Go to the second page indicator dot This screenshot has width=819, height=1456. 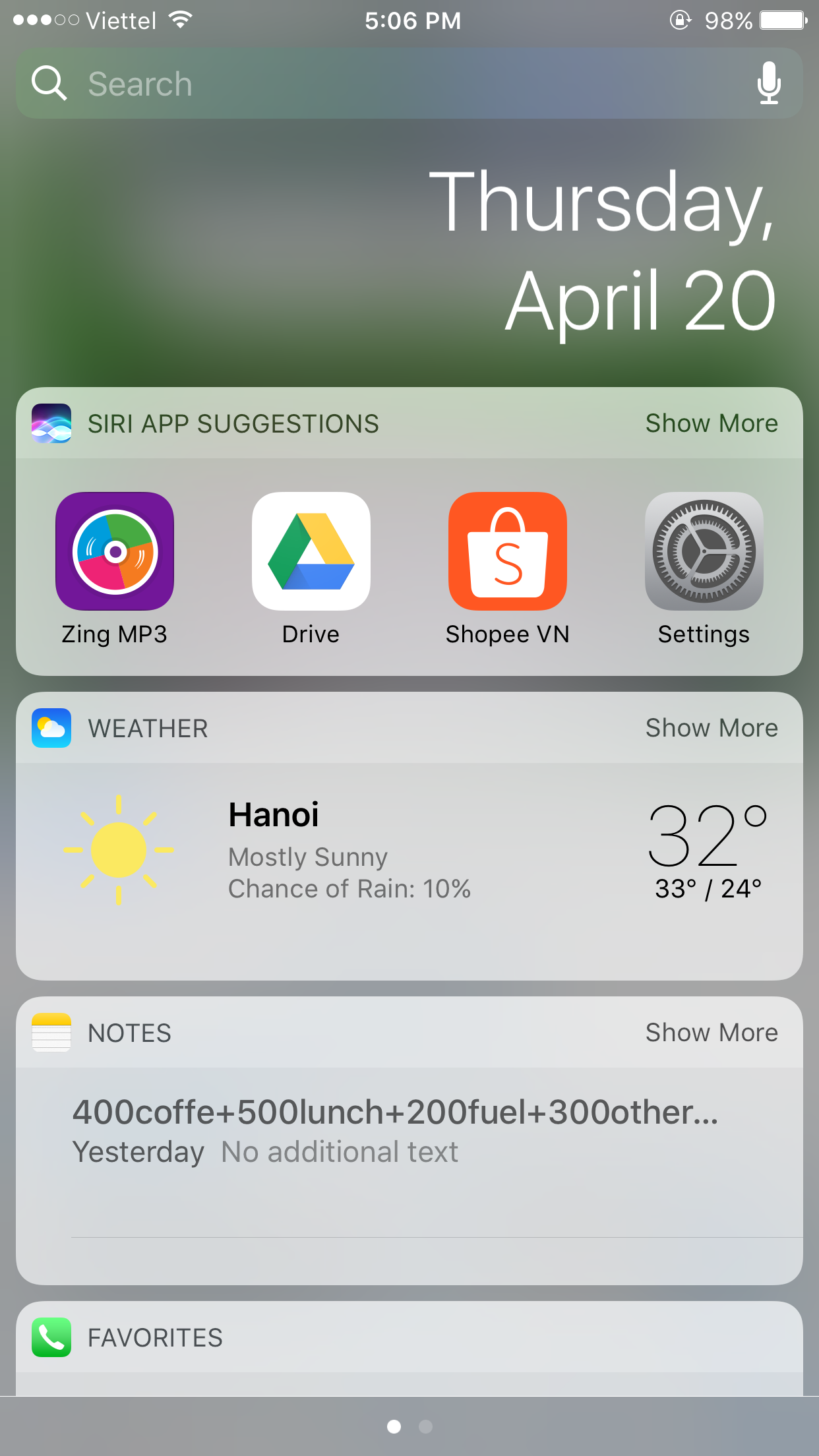click(x=425, y=1426)
